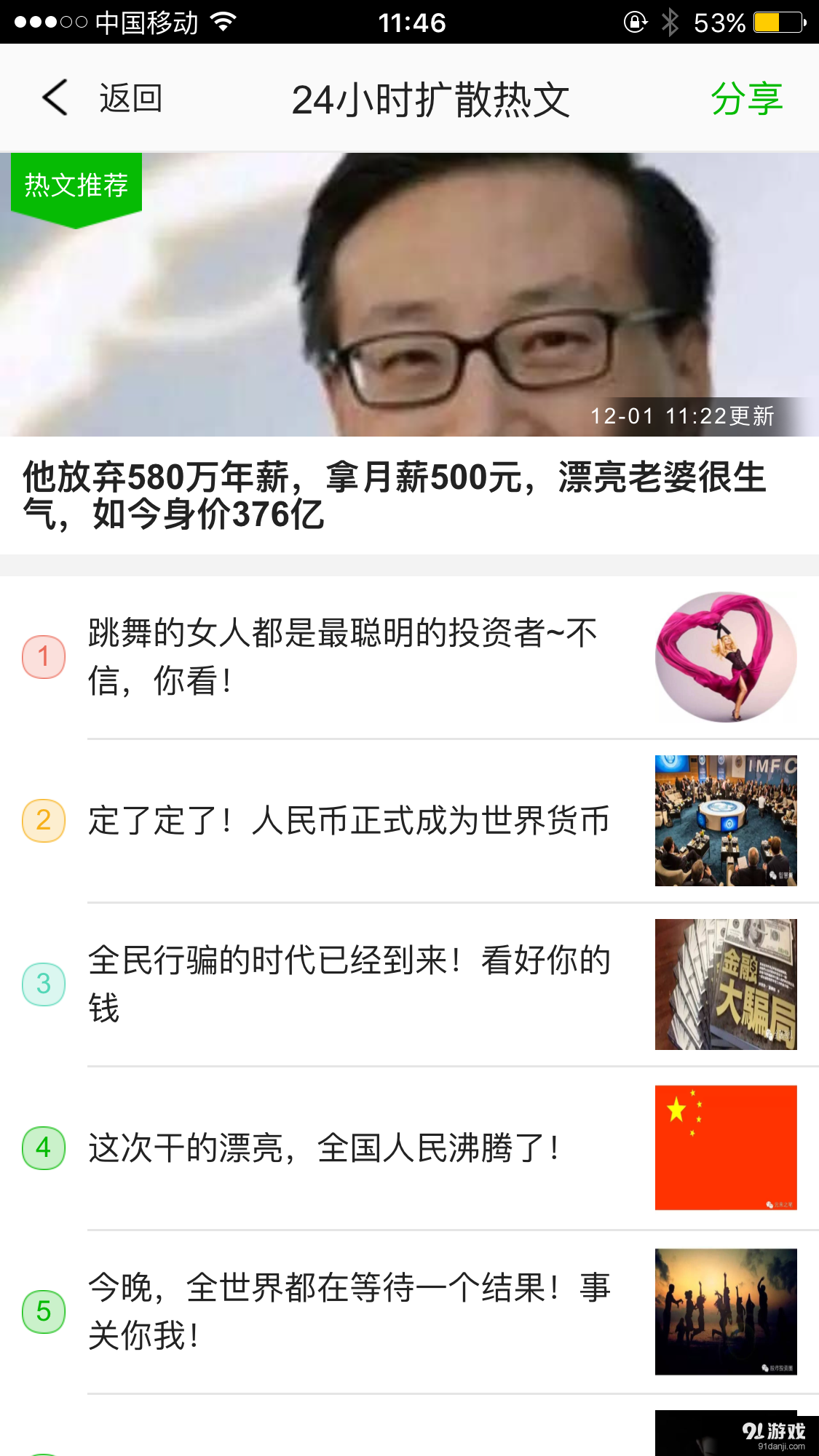Tap the Bluetooth icon in the status bar
The height and width of the screenshot is (1456, 819).
670,22
